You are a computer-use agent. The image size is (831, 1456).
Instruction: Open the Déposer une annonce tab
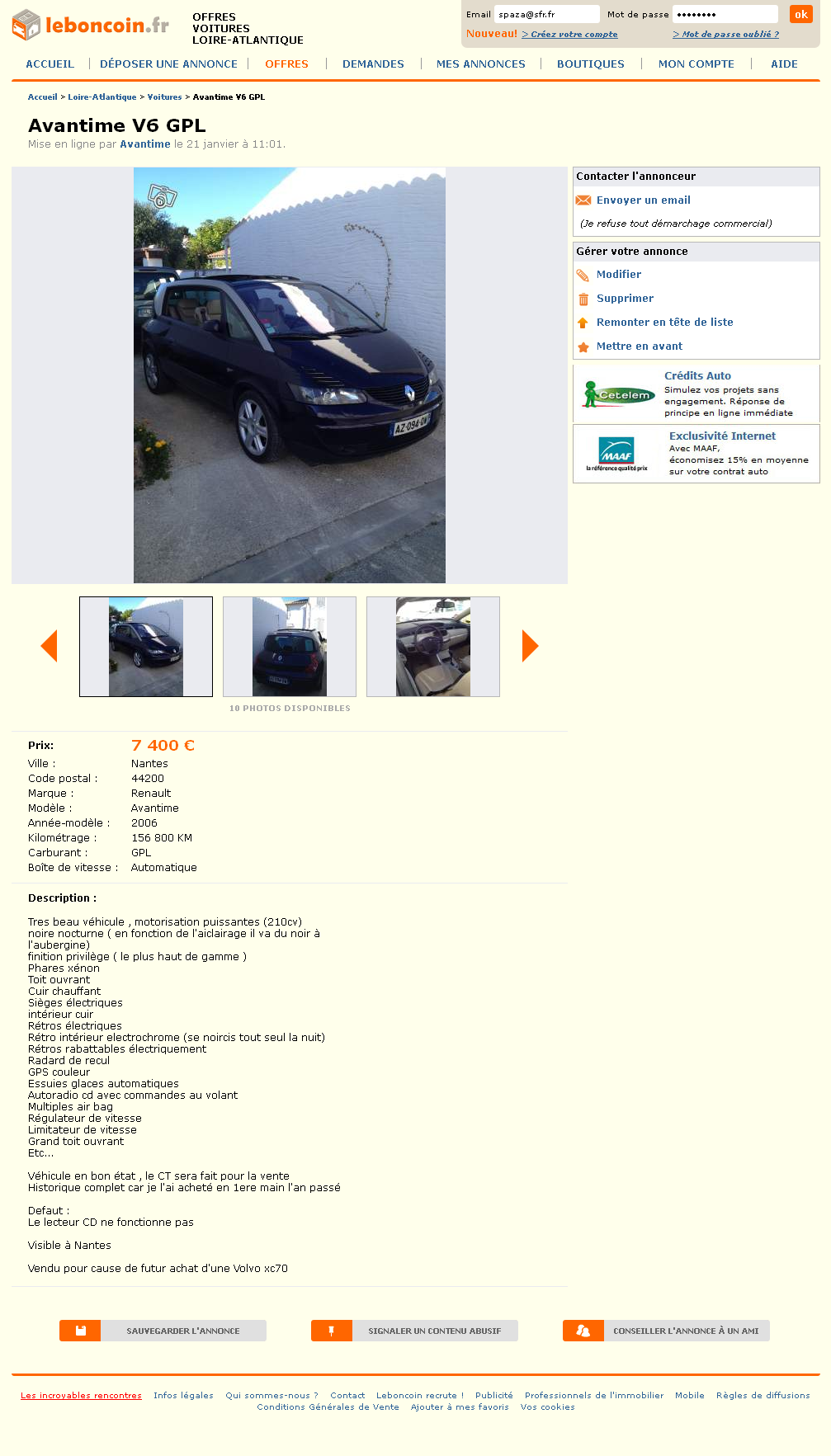point(168,64)
